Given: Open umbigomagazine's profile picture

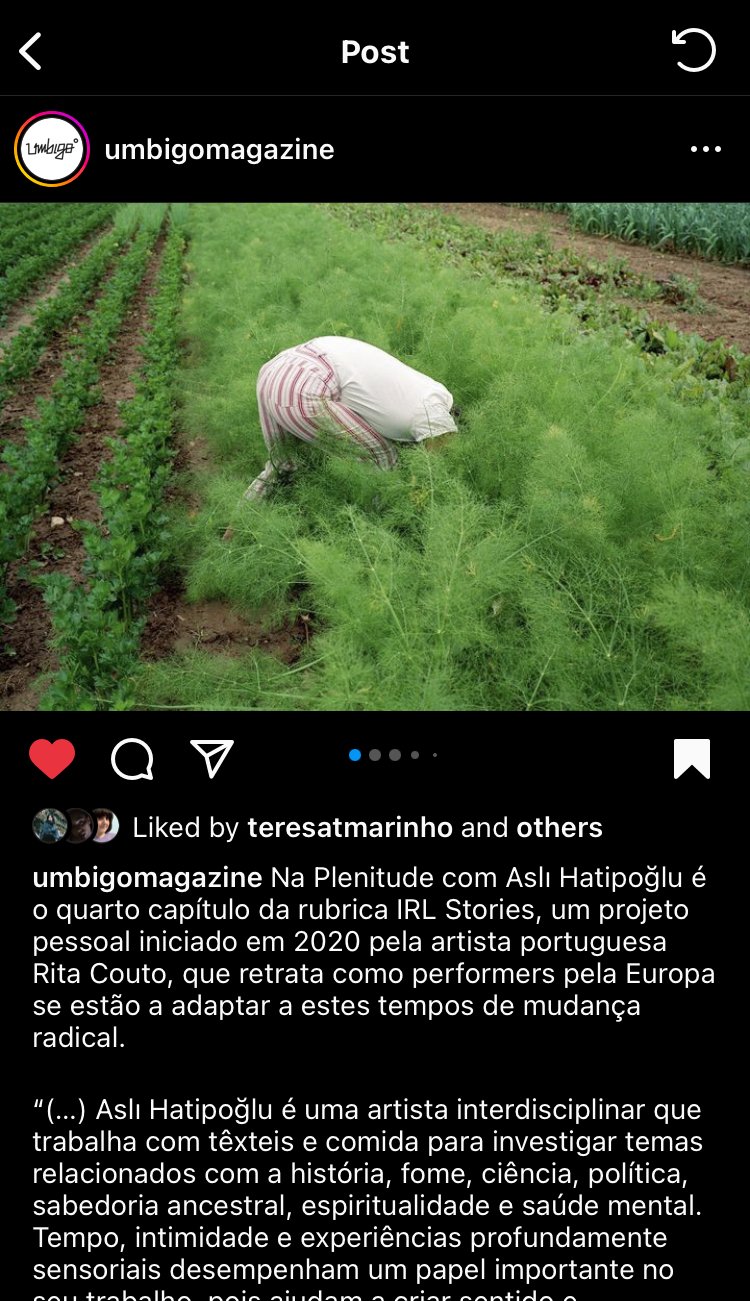Looking at the screenshot, I should pos(52,149).
